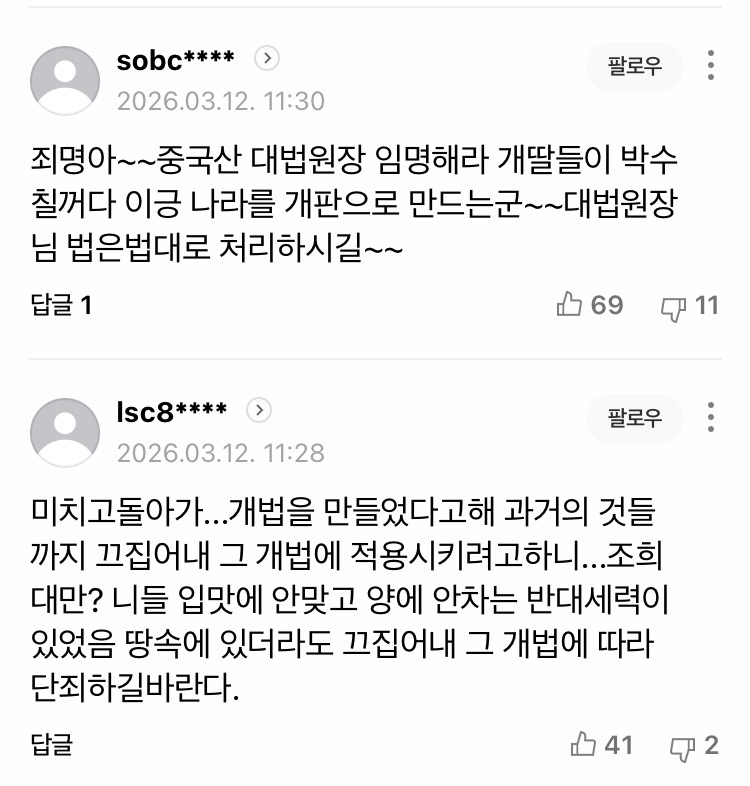This screenshot has height=786, width=750.
Task: Open overflow menu on lsc8**** comment
Action: [710, 417]
